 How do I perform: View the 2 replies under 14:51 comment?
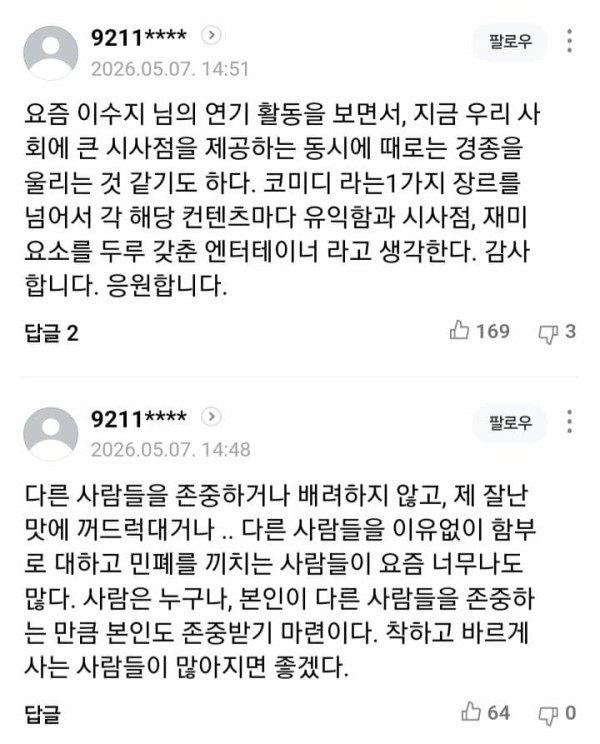[51, 333]
